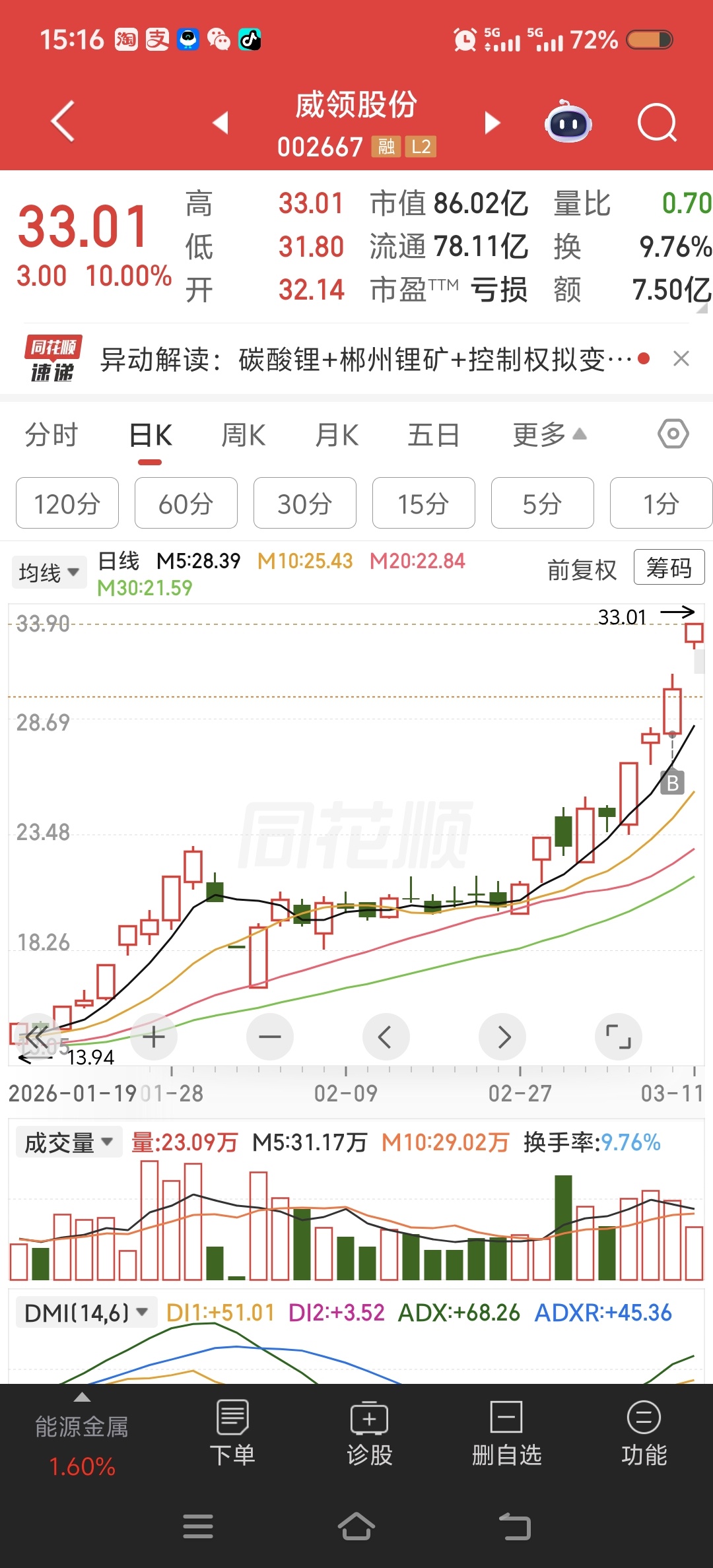Open the AI robot assistant
Viewport: 713px width, 1568px height.
point(568,123)
